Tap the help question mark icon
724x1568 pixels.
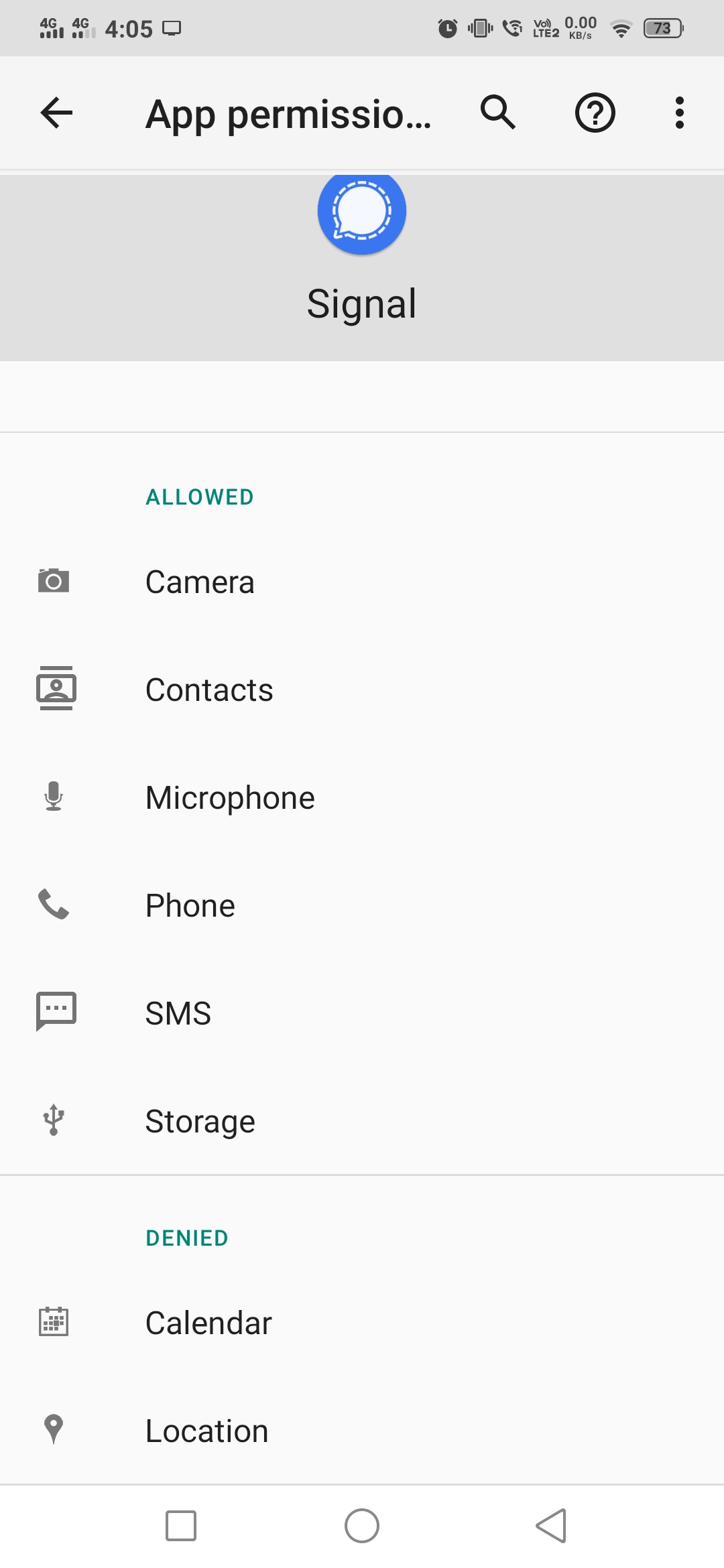click(x=595, y=113)
